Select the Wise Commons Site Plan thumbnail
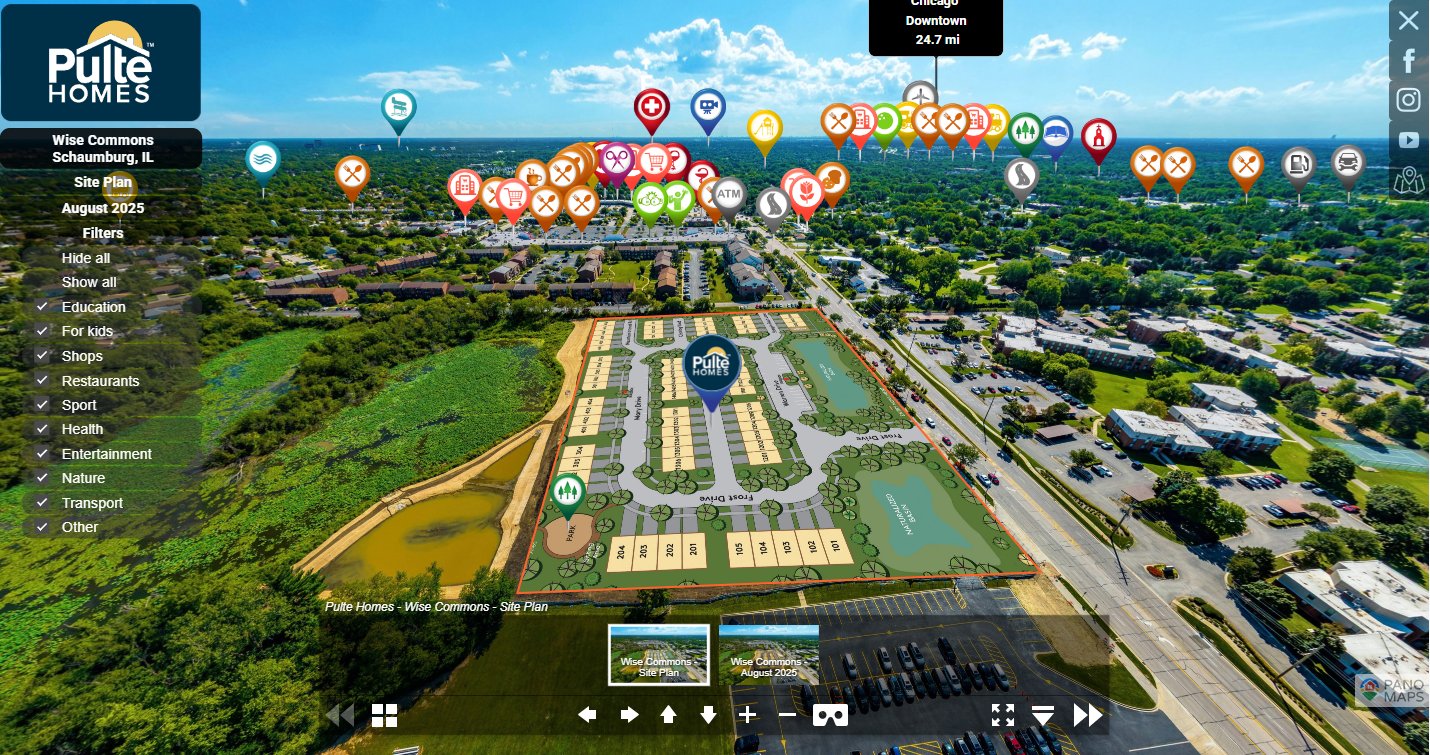 pos(659,654)
